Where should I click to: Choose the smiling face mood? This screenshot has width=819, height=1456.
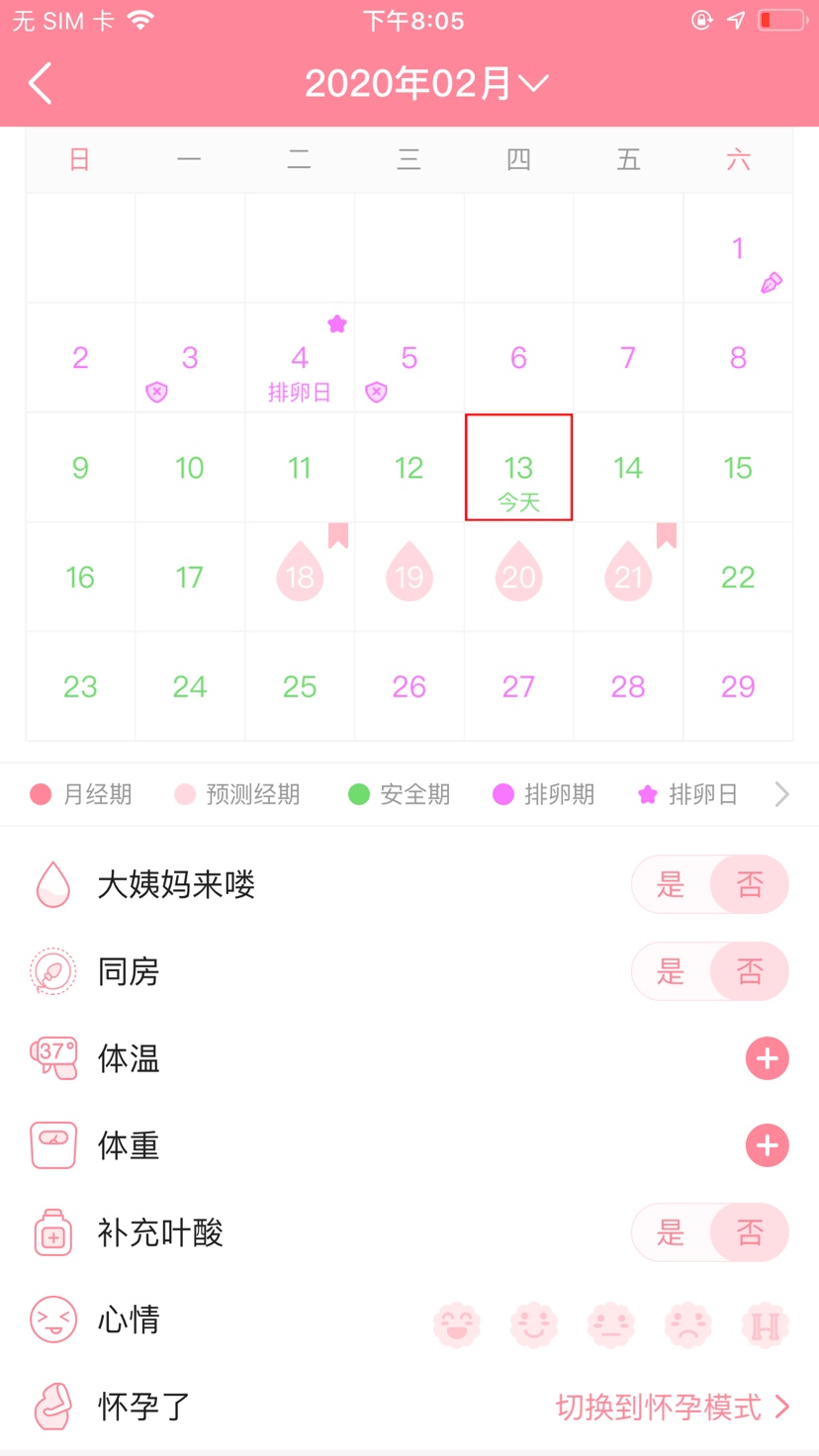tap(534, 1324)
